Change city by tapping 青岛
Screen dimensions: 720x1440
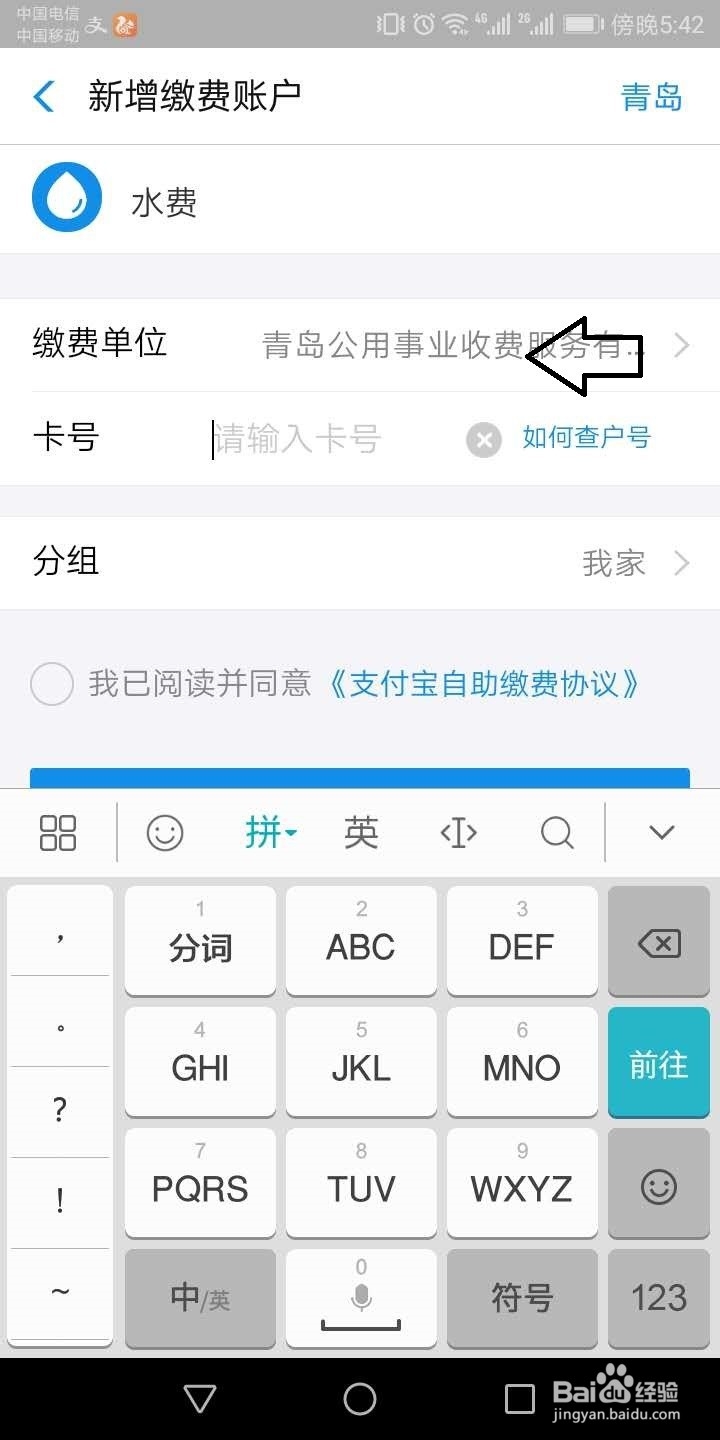(x=652, y=96)
